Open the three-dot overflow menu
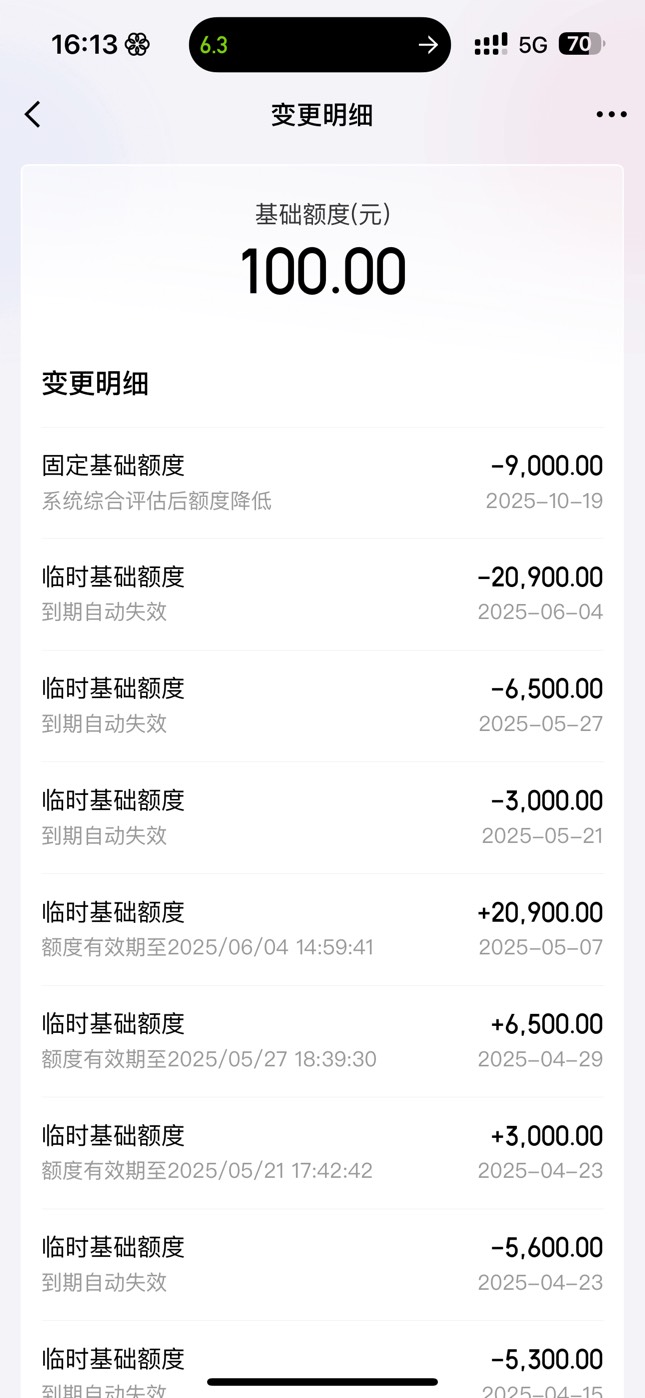Screen dimensions: 645x1398 pos(611,114)
